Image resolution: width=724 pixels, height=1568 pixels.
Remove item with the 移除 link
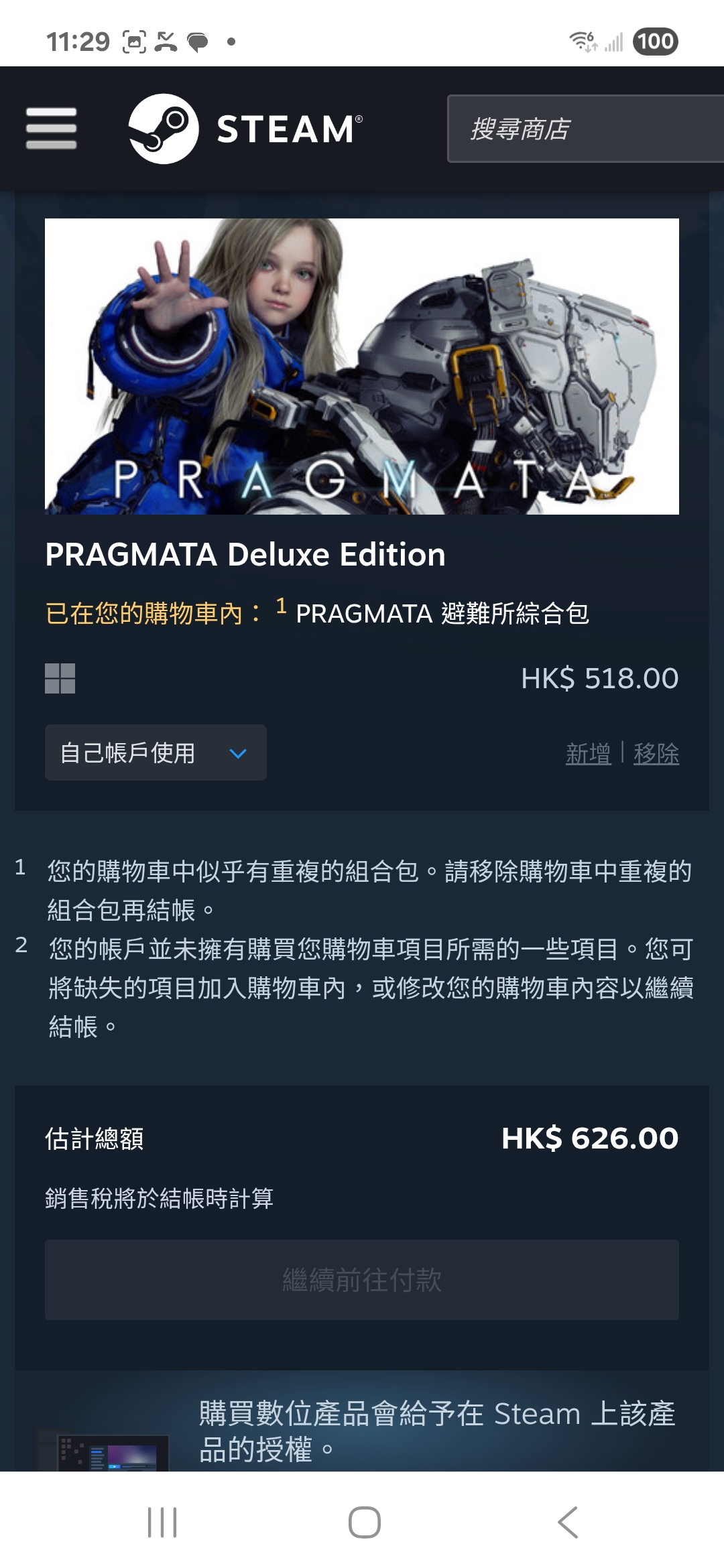656,753
